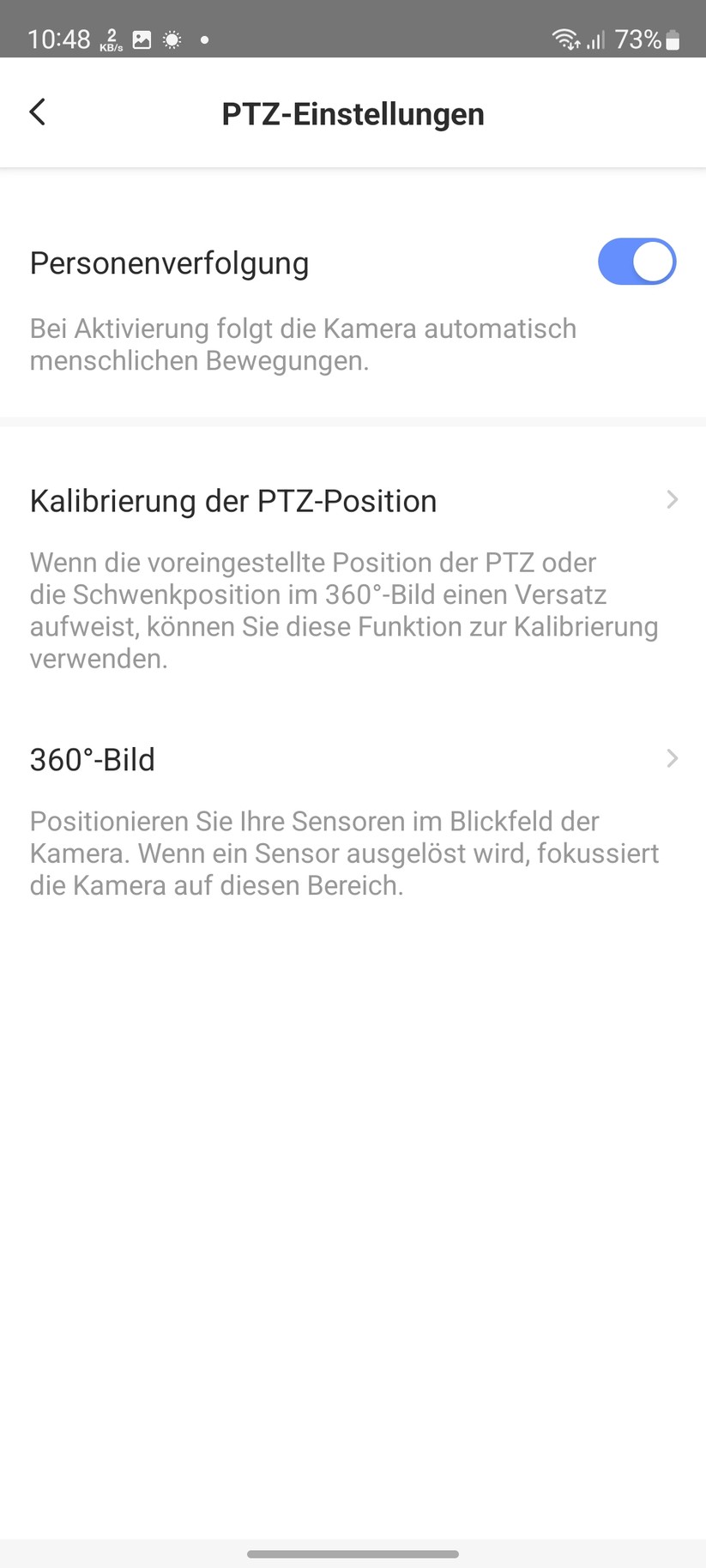The height and width of the screenshot is (1568, 706).
Task: Tap the Personenverfolgung label text
Action: point(169,262)
